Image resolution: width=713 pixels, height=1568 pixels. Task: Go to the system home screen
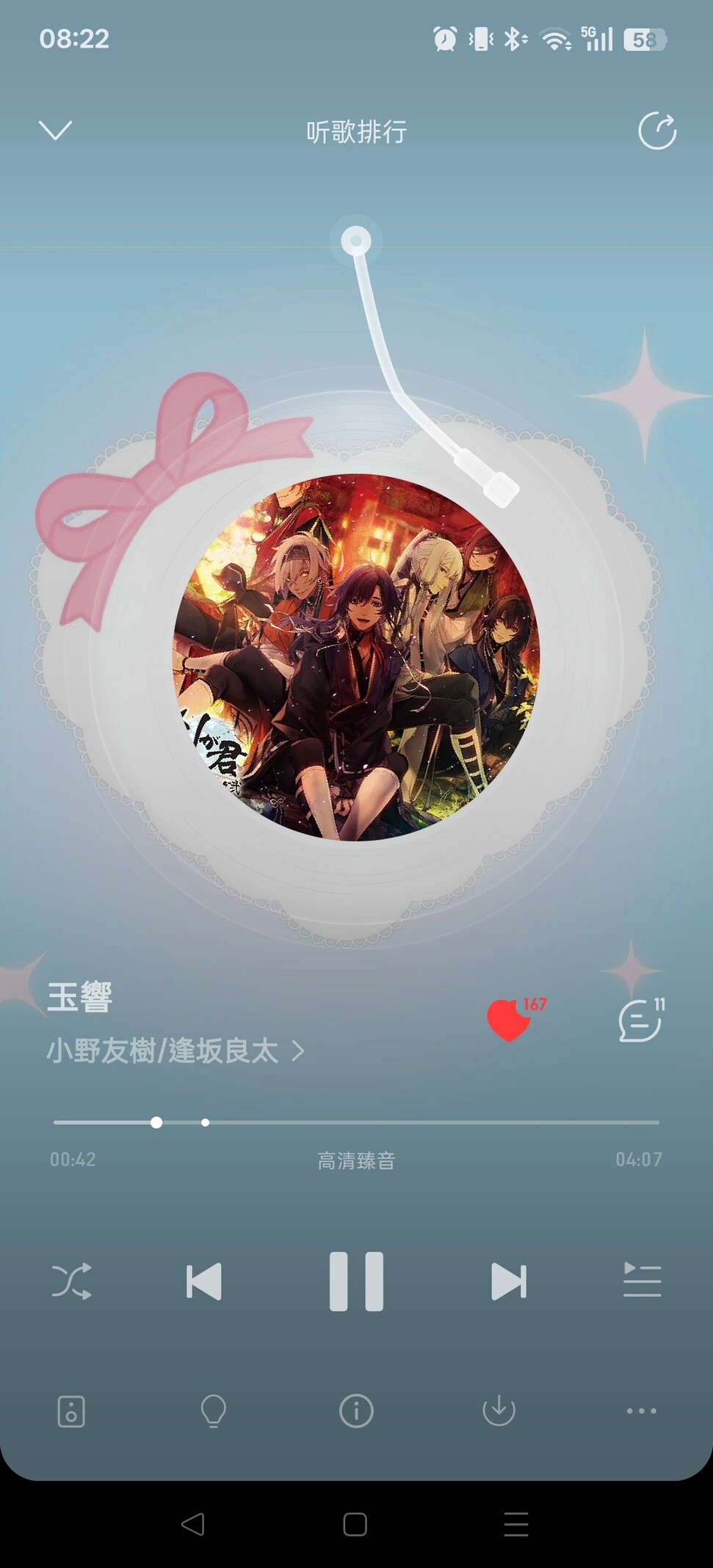(355, 1525)
